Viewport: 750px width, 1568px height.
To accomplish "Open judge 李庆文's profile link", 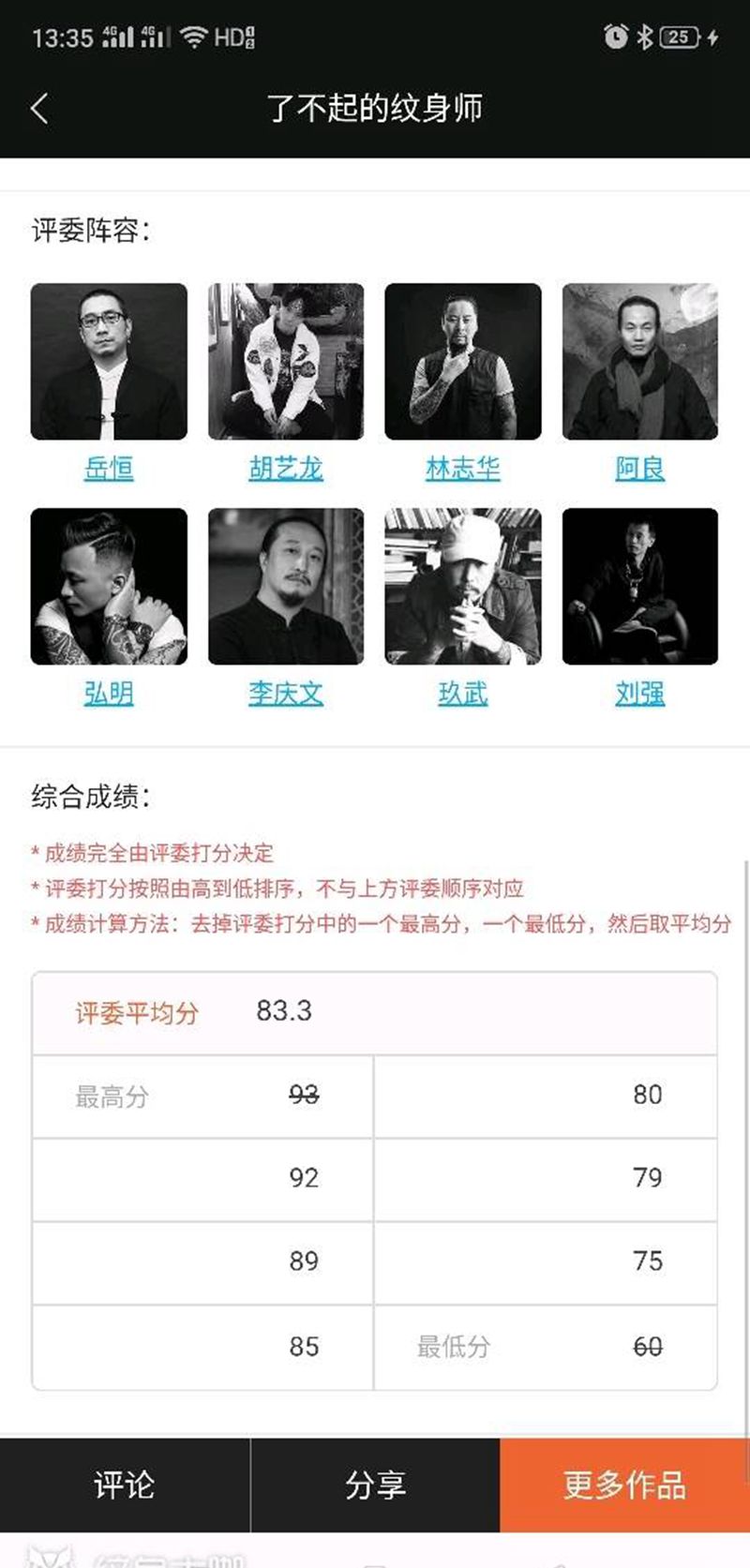I will [x=286, y=694].
